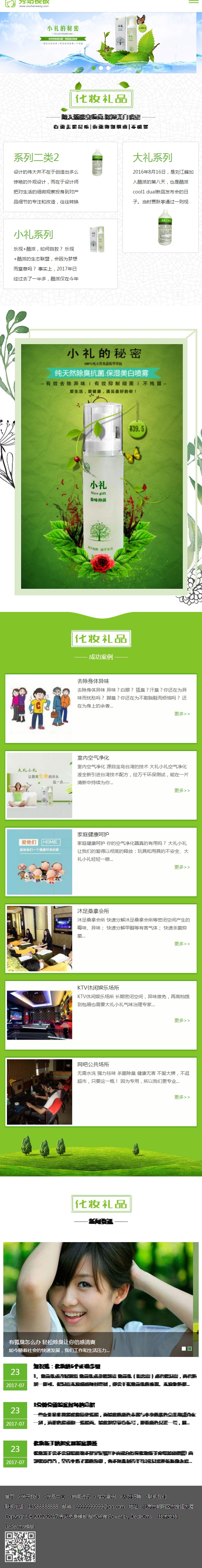Tap 更多>> under 室内空气净化

pos(182,791)
